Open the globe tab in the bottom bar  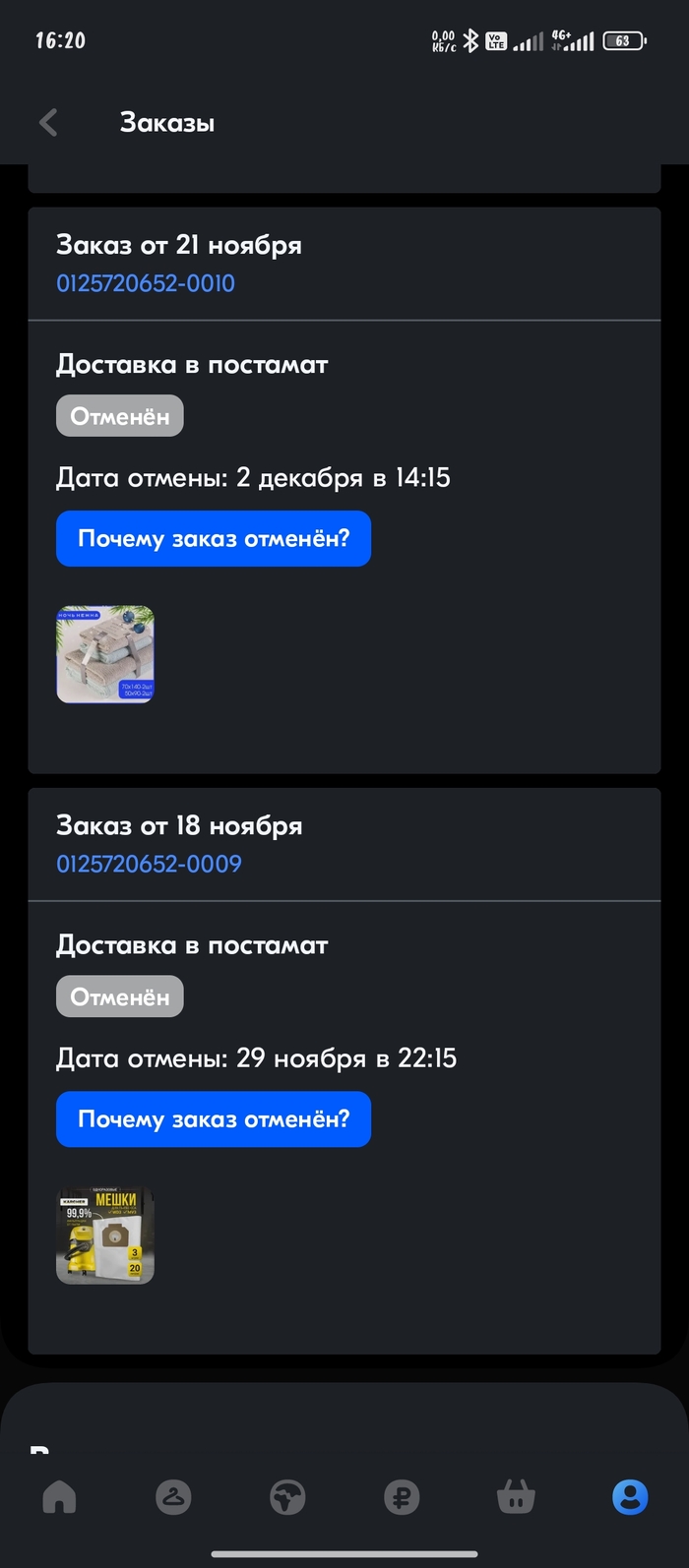pos(287,1497)
